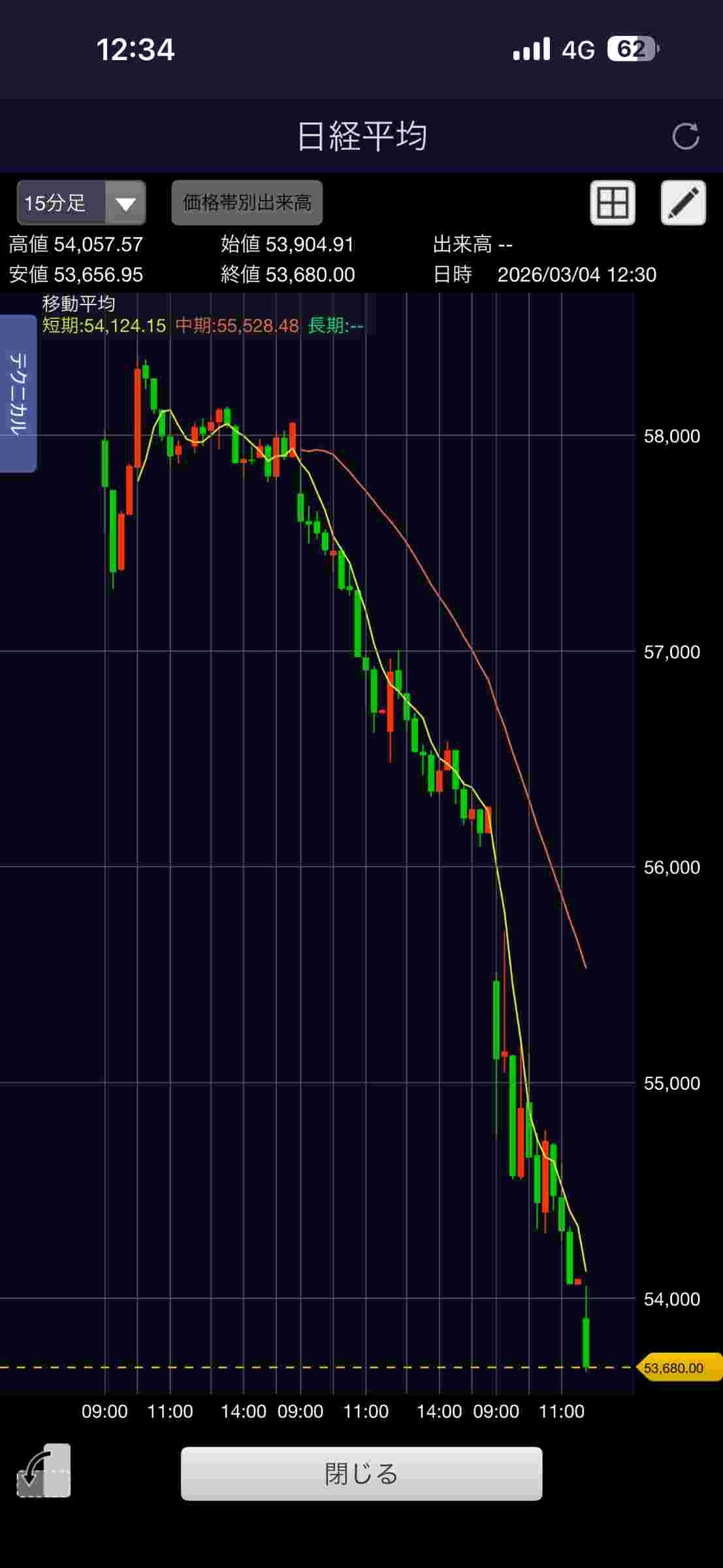Open the grid layout icon
Image resolution: width=723 pixels, height=1568 pixels.
613,203
